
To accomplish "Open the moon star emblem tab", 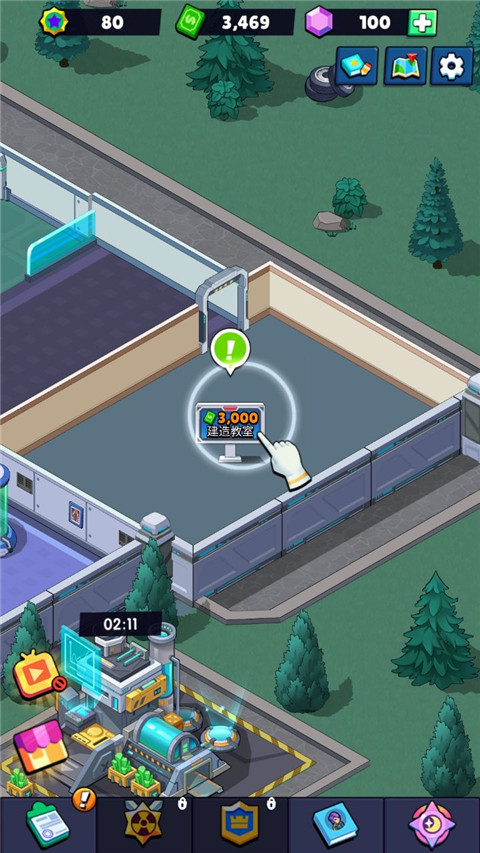I will click(x=432, y=825).
